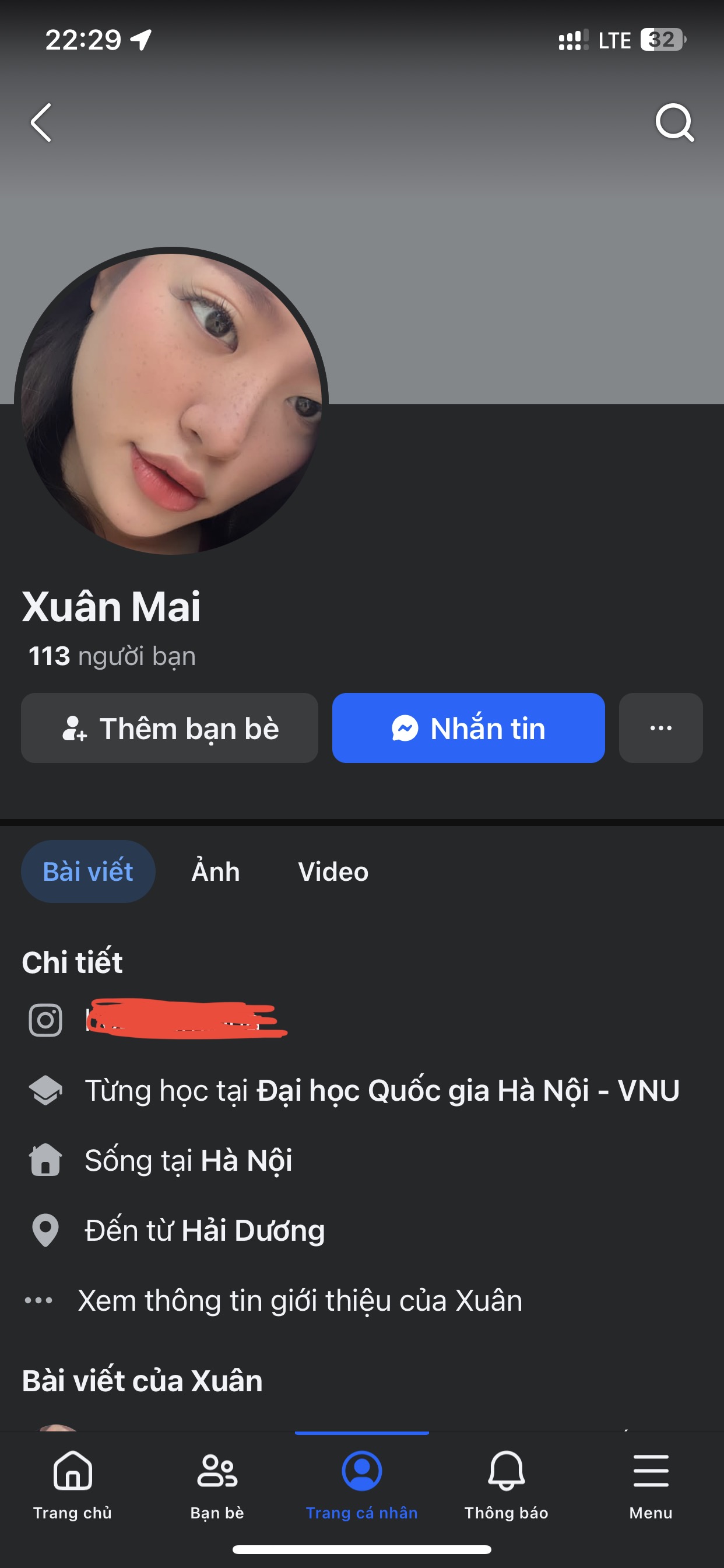Select the Bài viết tab
The height and width of the screenshot is (1568, 724).
[x=88, y=871]
